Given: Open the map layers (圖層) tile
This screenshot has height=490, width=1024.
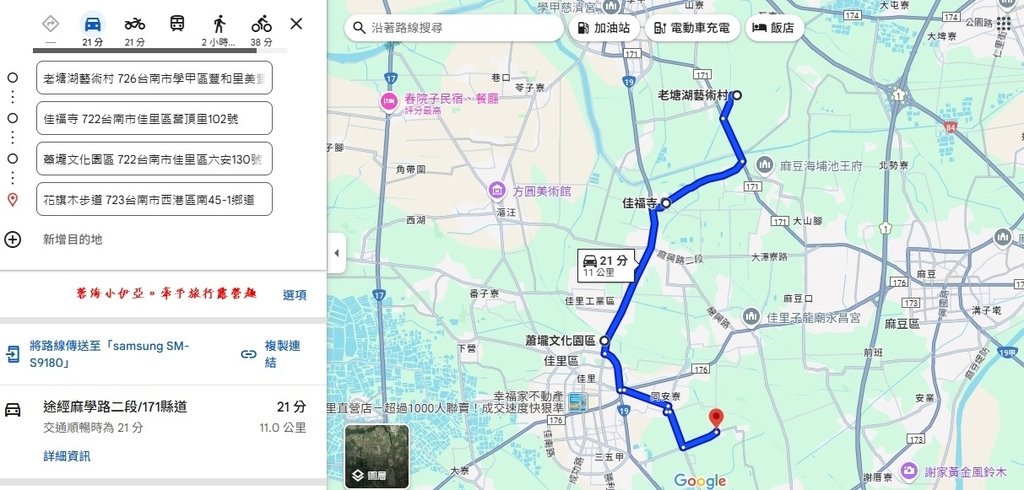Looking at the screenshot, I should pyautogui.click(x=377, y=457).
